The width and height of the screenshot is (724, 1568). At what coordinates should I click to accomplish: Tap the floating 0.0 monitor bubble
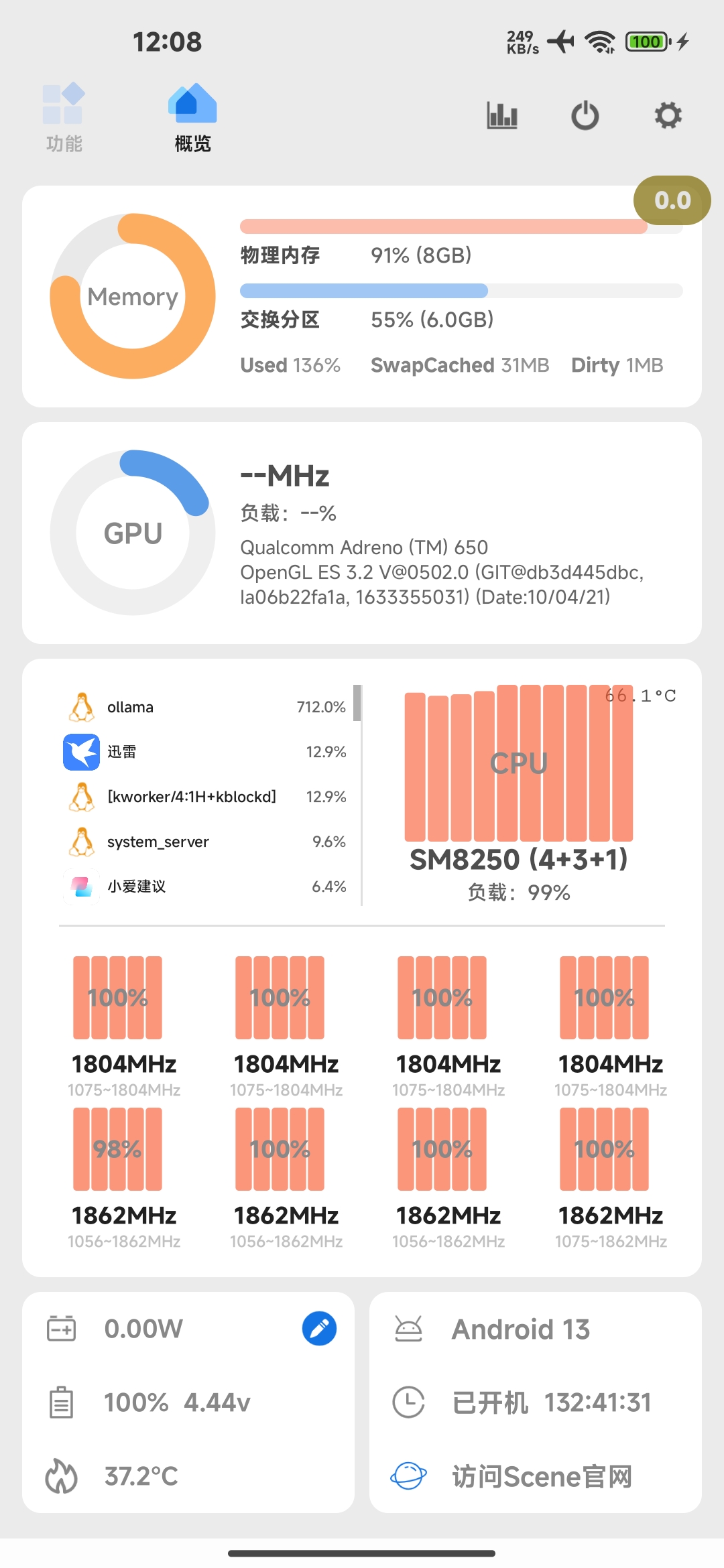point(672,200)
